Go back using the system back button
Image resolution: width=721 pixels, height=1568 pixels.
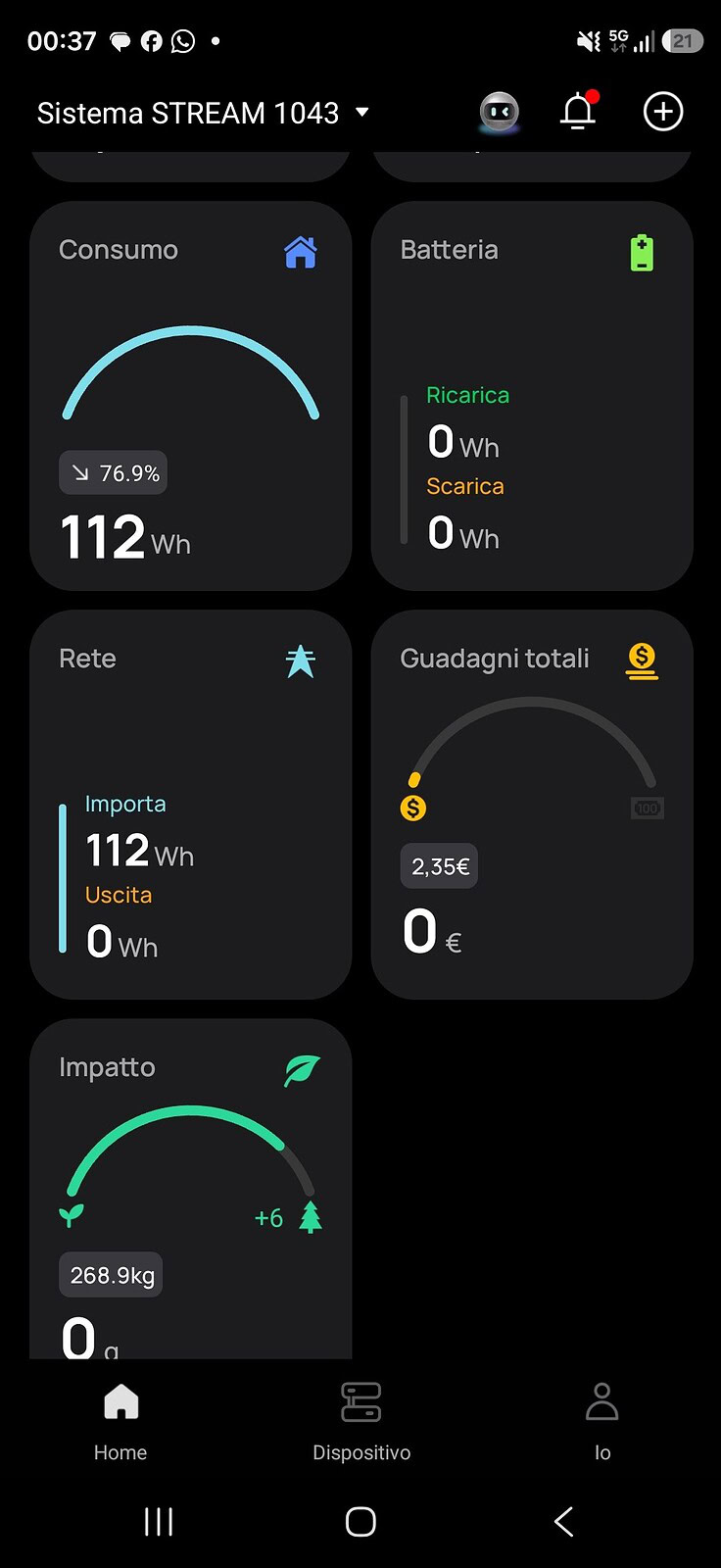pyautogui.click(x=563, y=1521)
